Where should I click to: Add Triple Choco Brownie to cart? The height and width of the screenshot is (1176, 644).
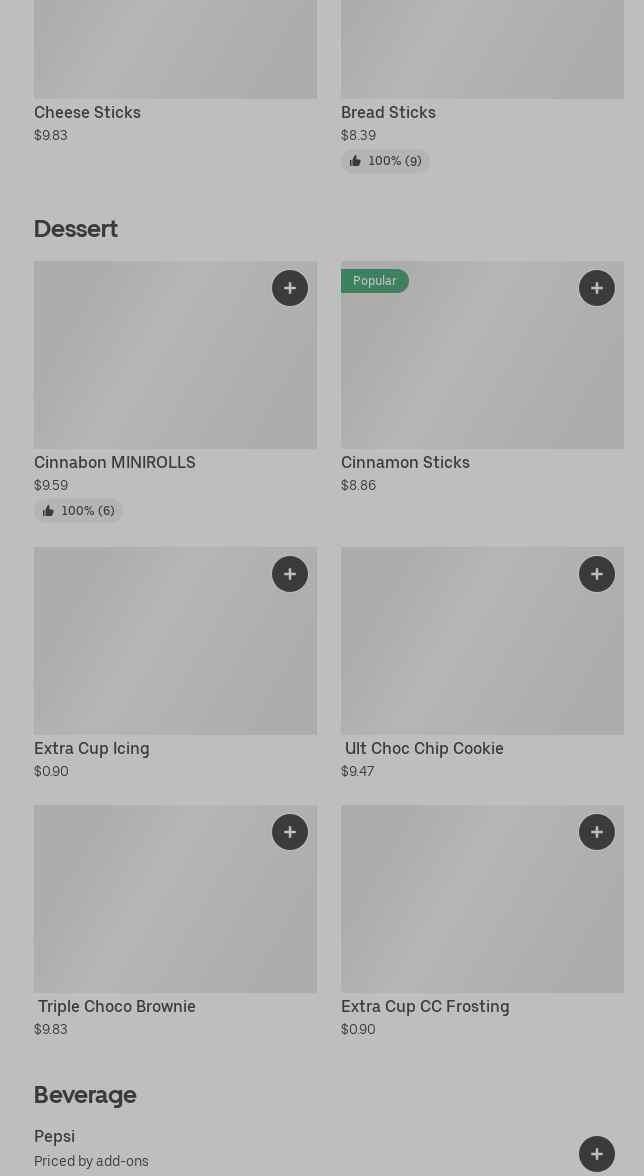coord(290,832)
